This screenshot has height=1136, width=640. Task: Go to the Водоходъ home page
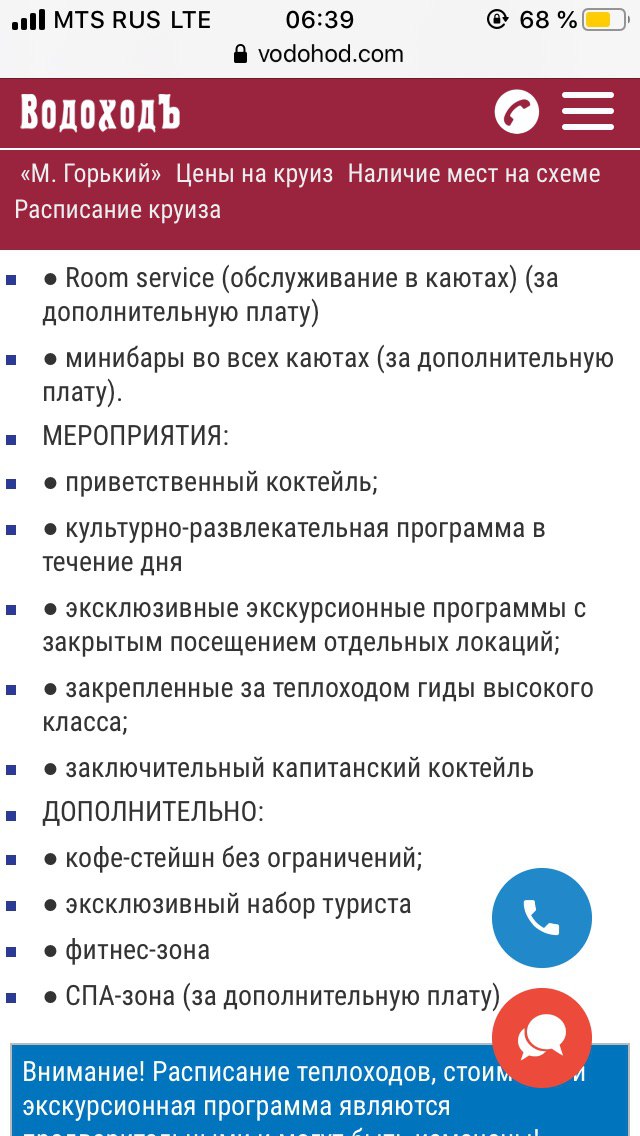[x=100, y=112]
